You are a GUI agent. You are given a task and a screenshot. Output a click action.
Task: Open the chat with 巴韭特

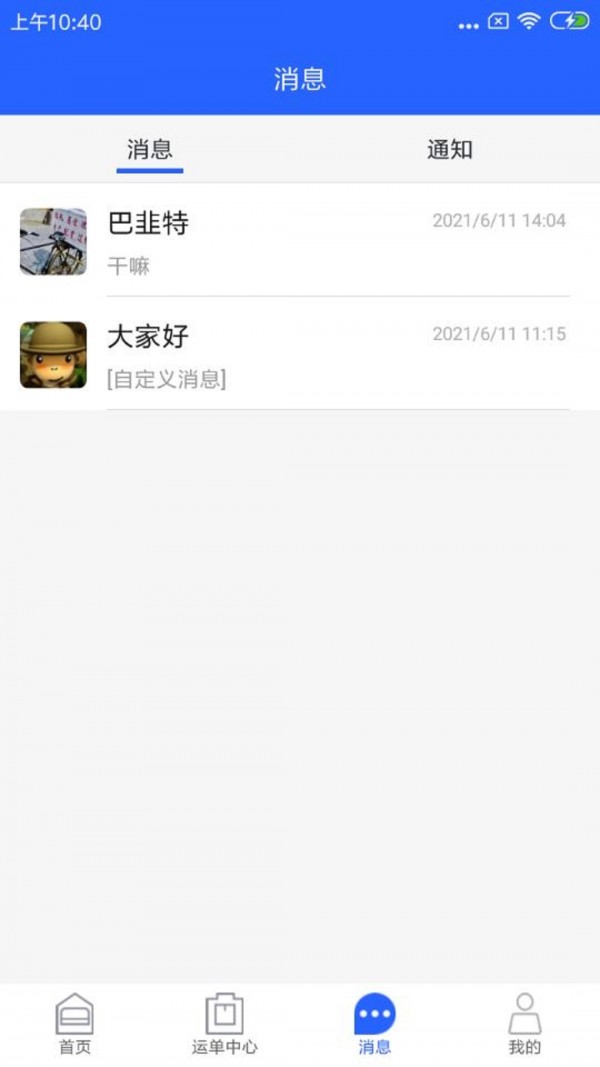point(300,241)
